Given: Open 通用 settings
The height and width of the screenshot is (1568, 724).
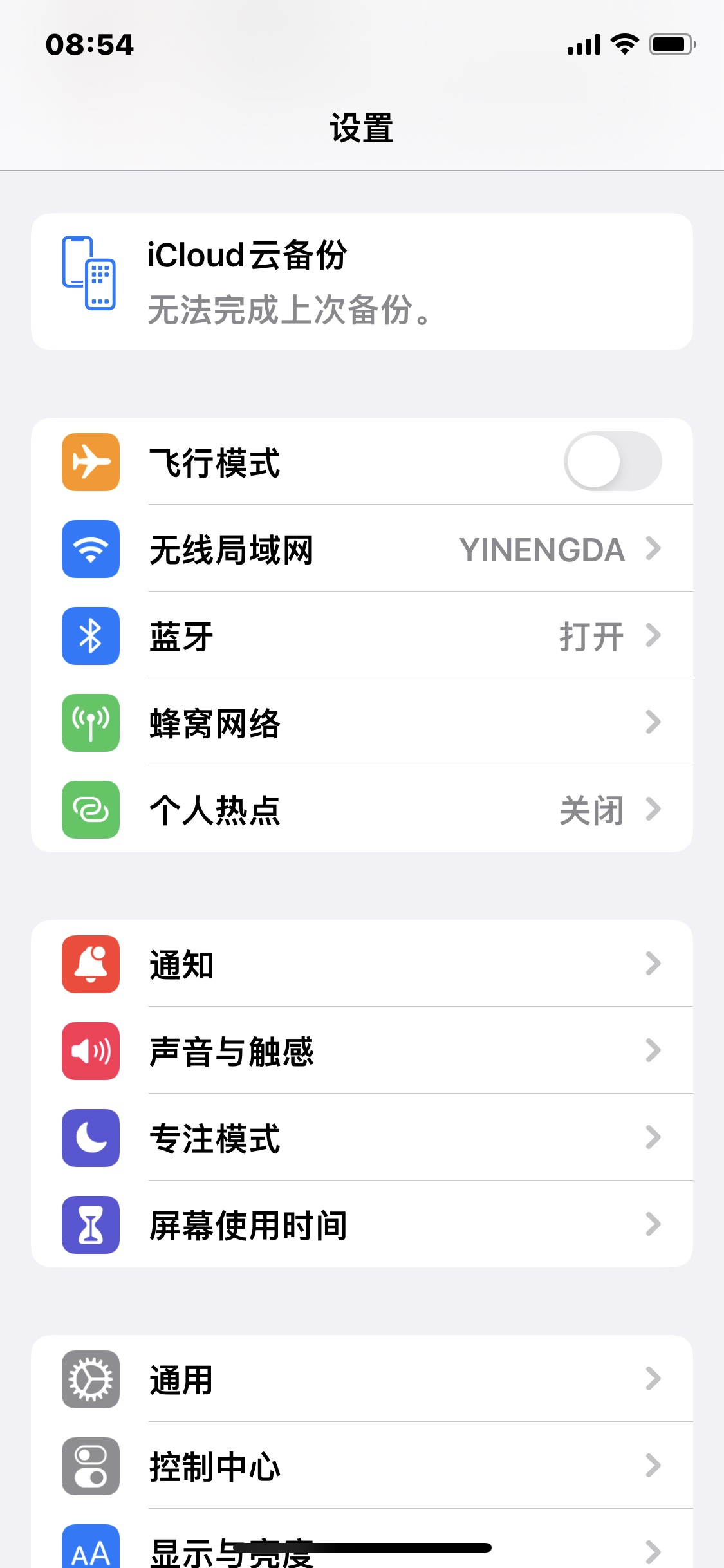Looking at the screenshot, I should pos(362,1379).
